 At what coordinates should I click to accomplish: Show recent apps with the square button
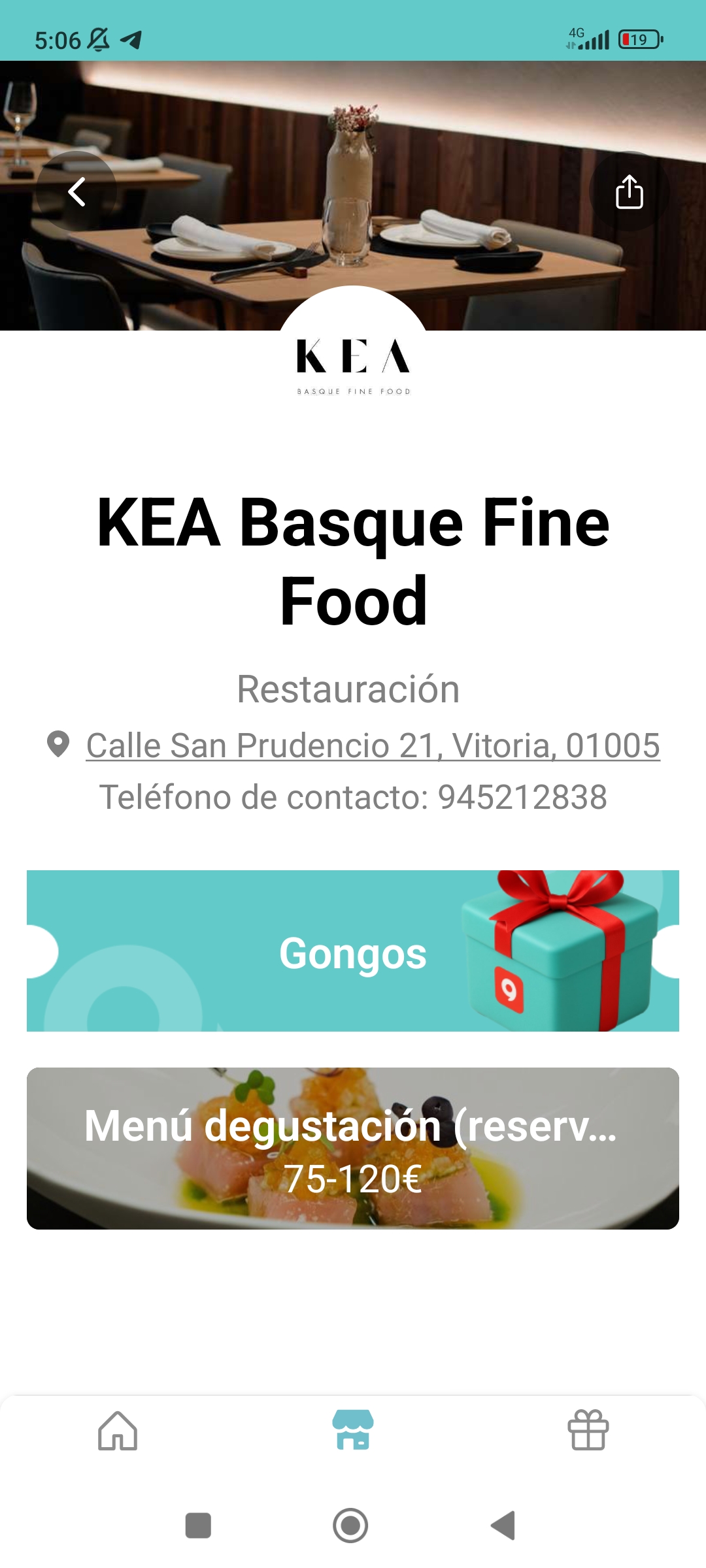198,1526
